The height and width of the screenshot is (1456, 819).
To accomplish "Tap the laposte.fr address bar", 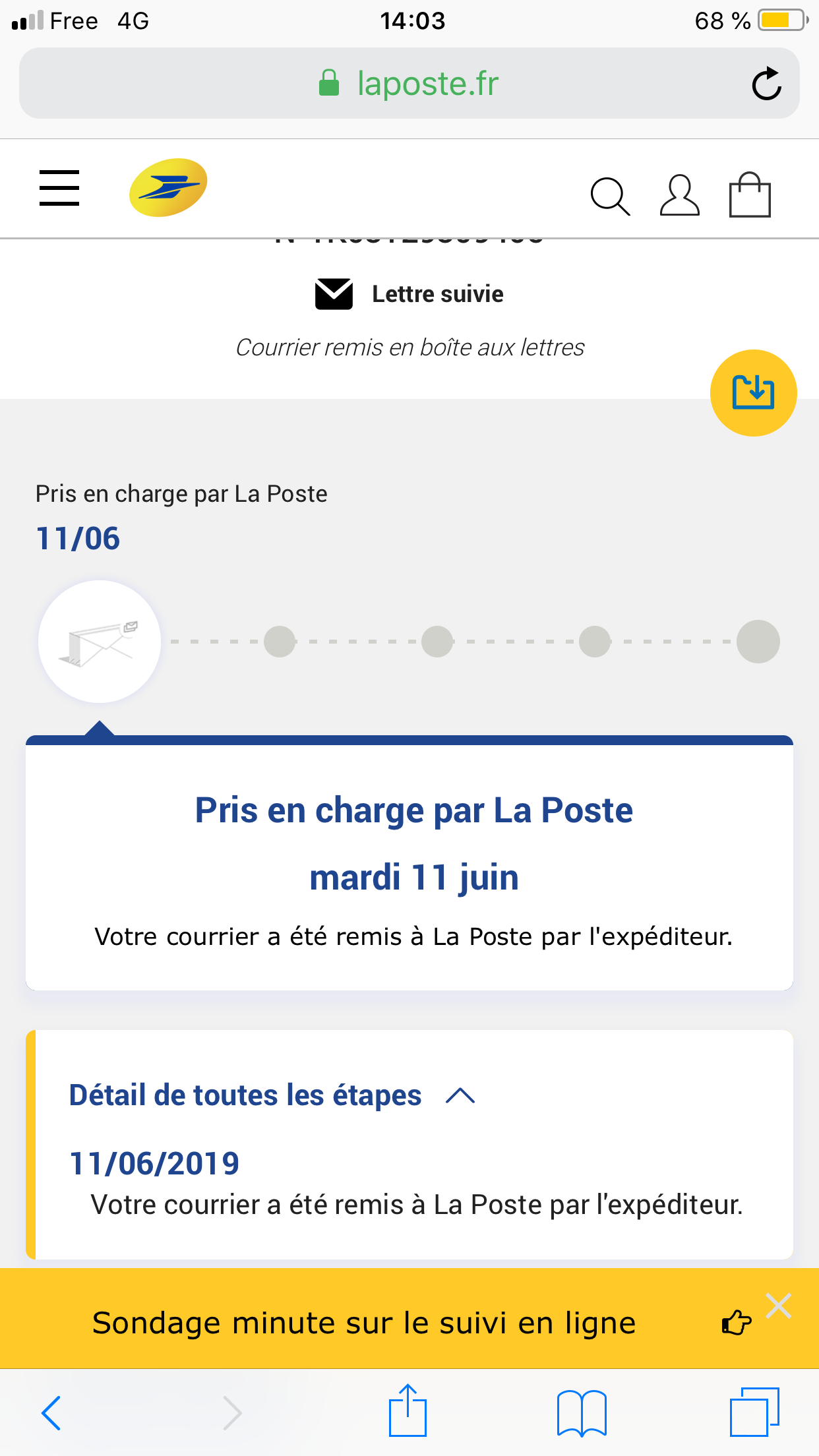I will (x=409, y=83).
